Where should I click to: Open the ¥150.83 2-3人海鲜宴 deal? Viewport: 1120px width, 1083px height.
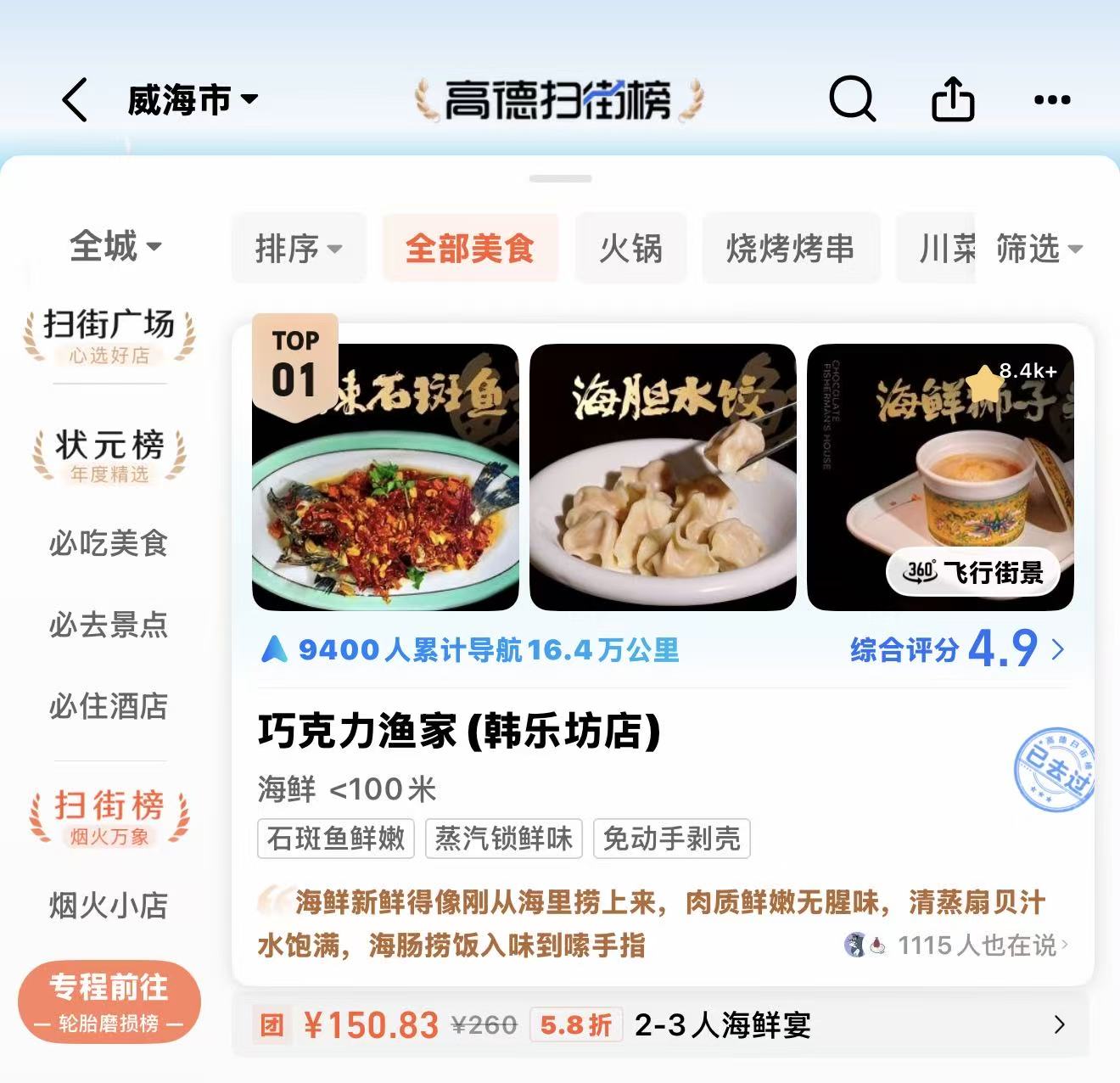point(660,1025)
